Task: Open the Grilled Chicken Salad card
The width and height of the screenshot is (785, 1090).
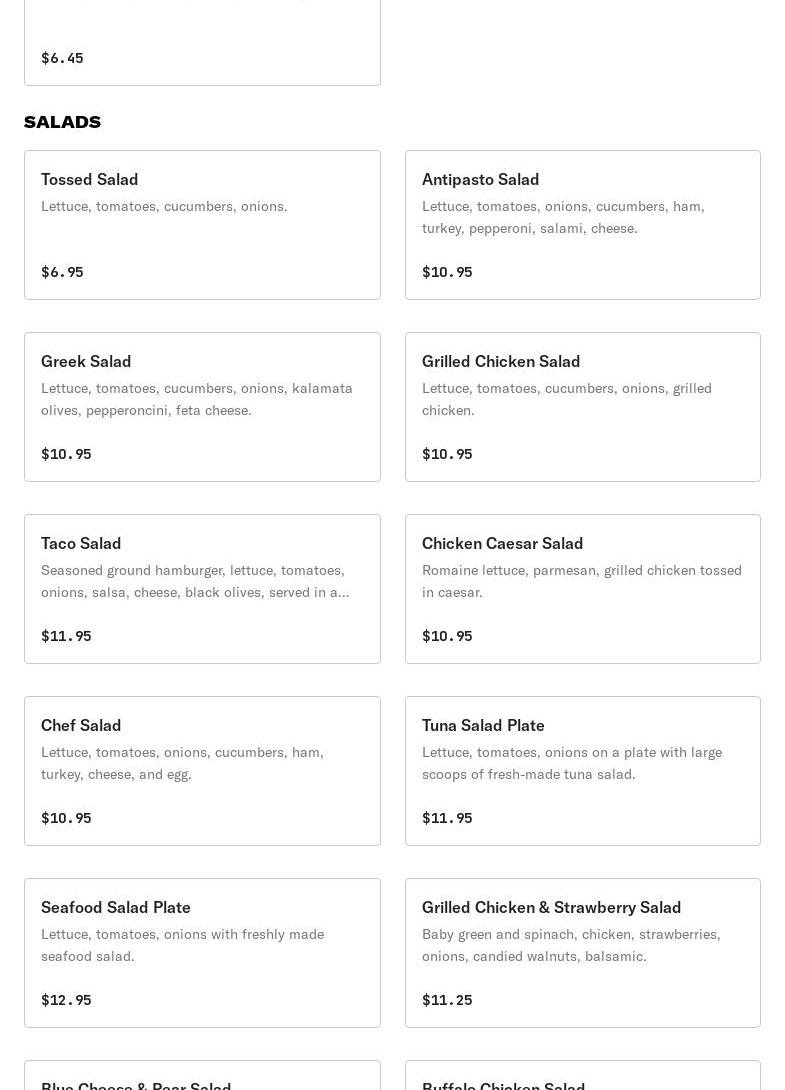Action: [x=582, y=407]
